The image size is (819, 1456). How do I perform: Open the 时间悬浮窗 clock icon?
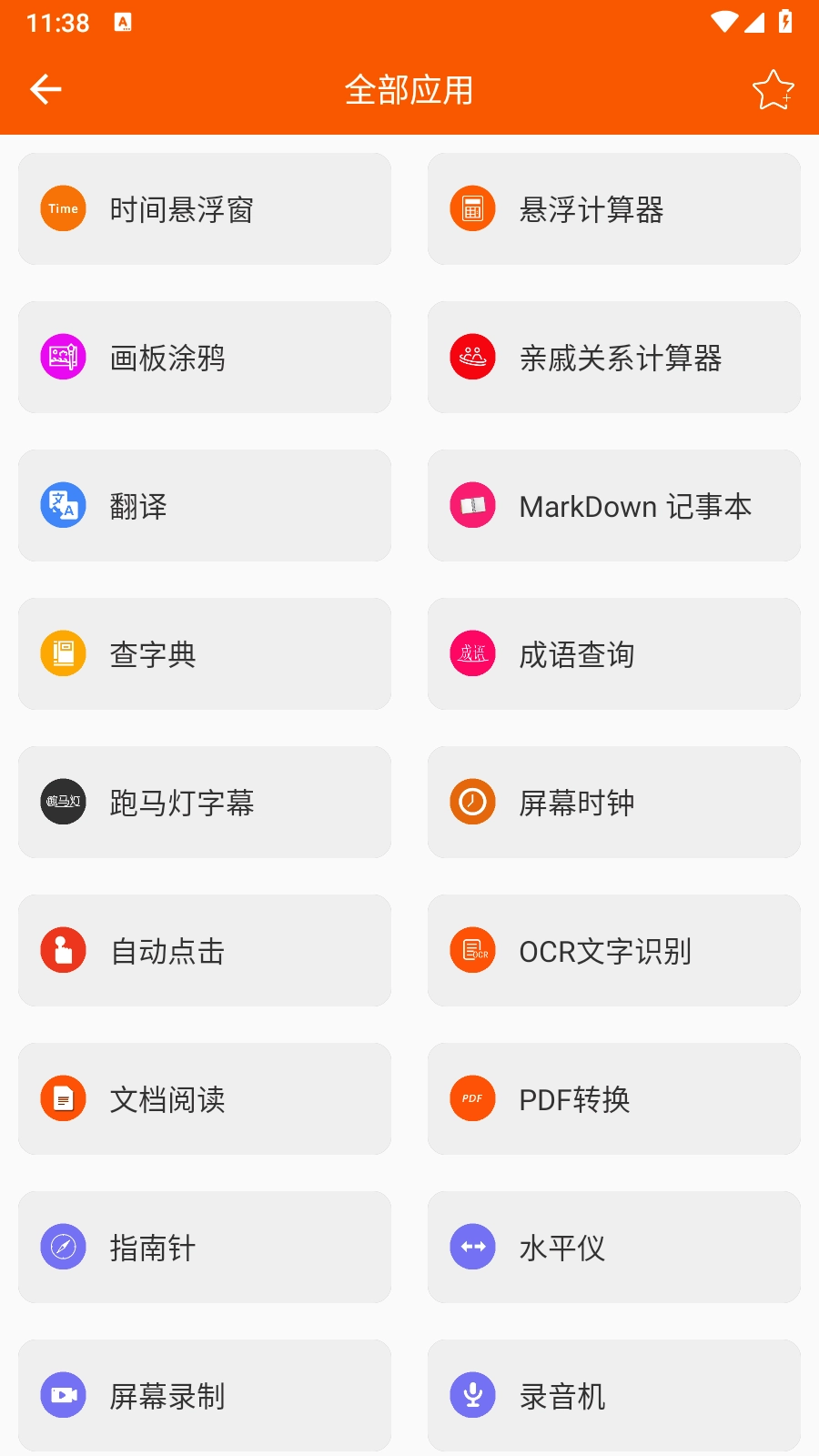[63, 208]
